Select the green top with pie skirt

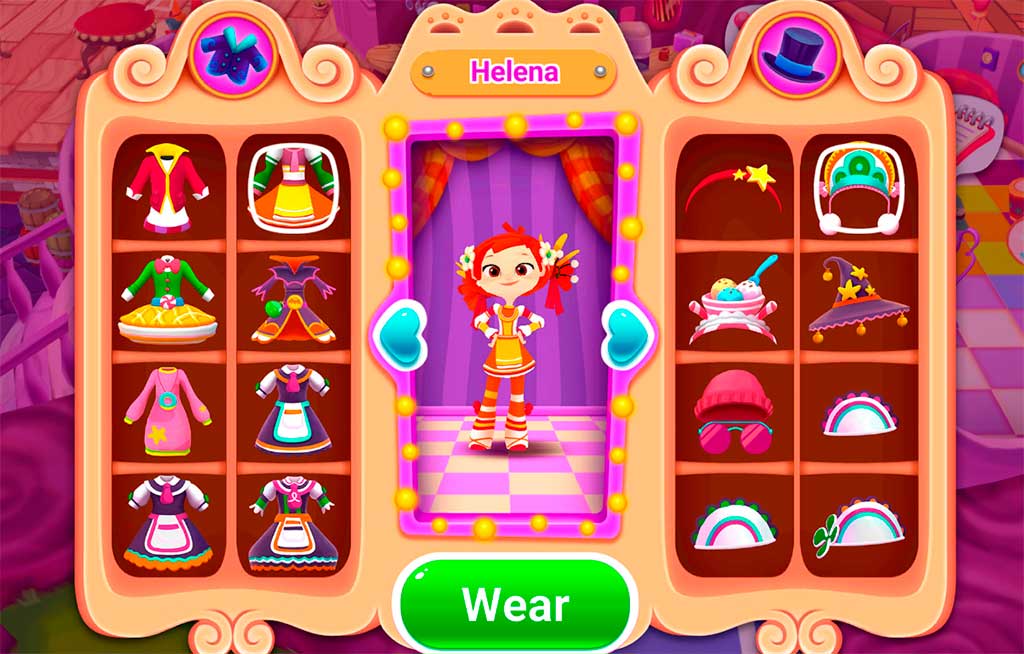167,299
